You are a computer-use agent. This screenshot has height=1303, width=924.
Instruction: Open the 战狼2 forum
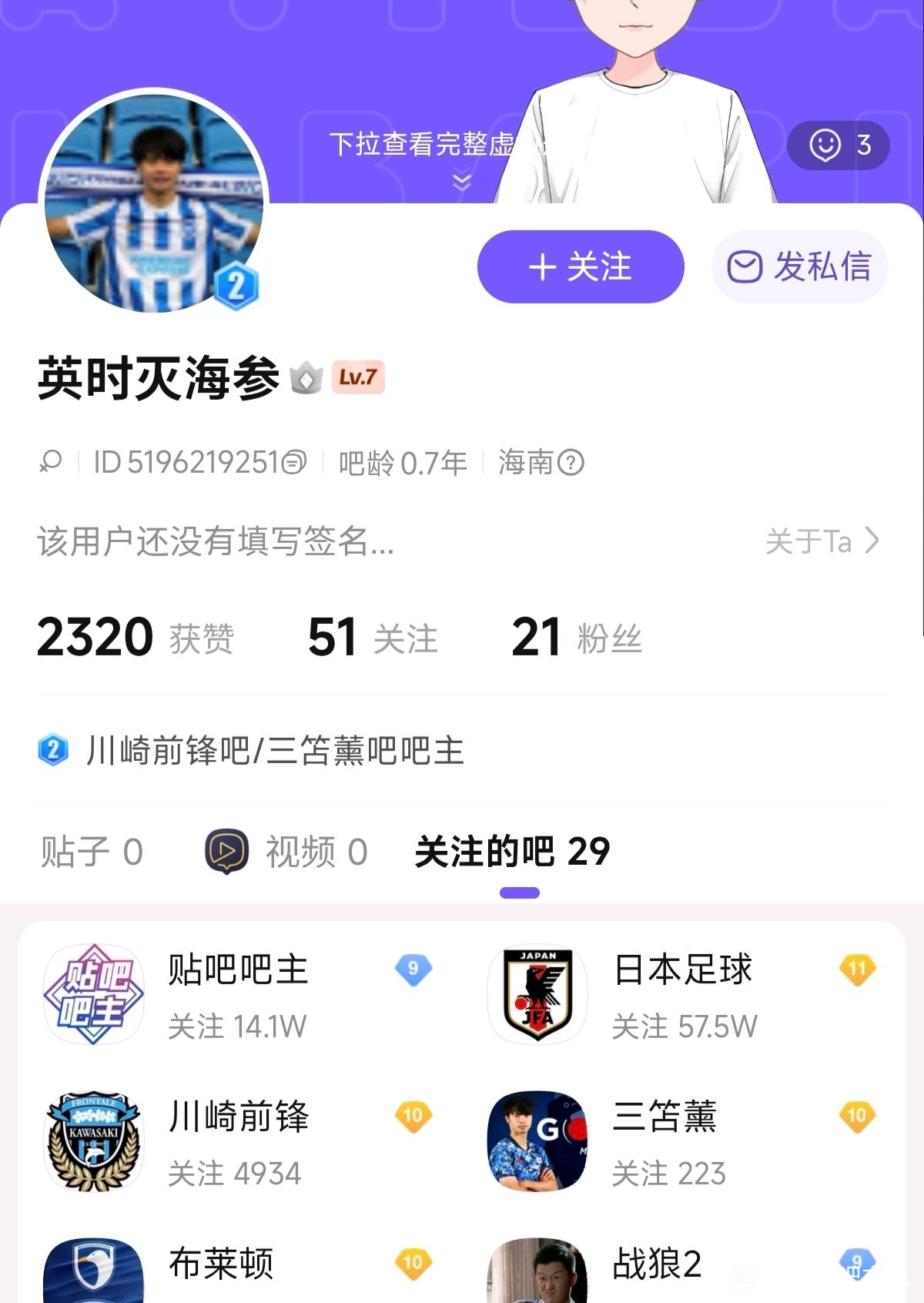657,1264
